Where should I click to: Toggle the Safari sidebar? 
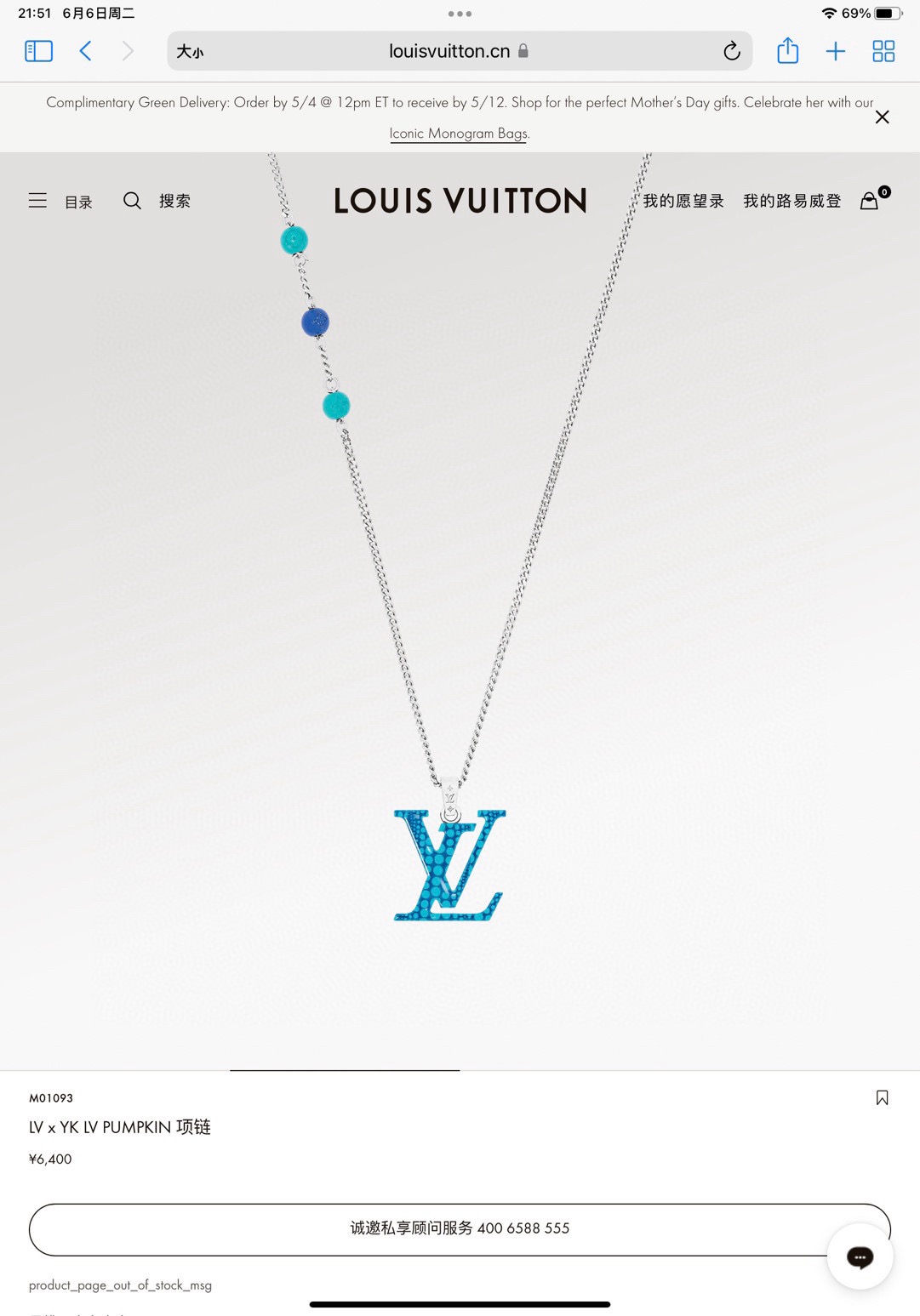[x=38, y=51]
